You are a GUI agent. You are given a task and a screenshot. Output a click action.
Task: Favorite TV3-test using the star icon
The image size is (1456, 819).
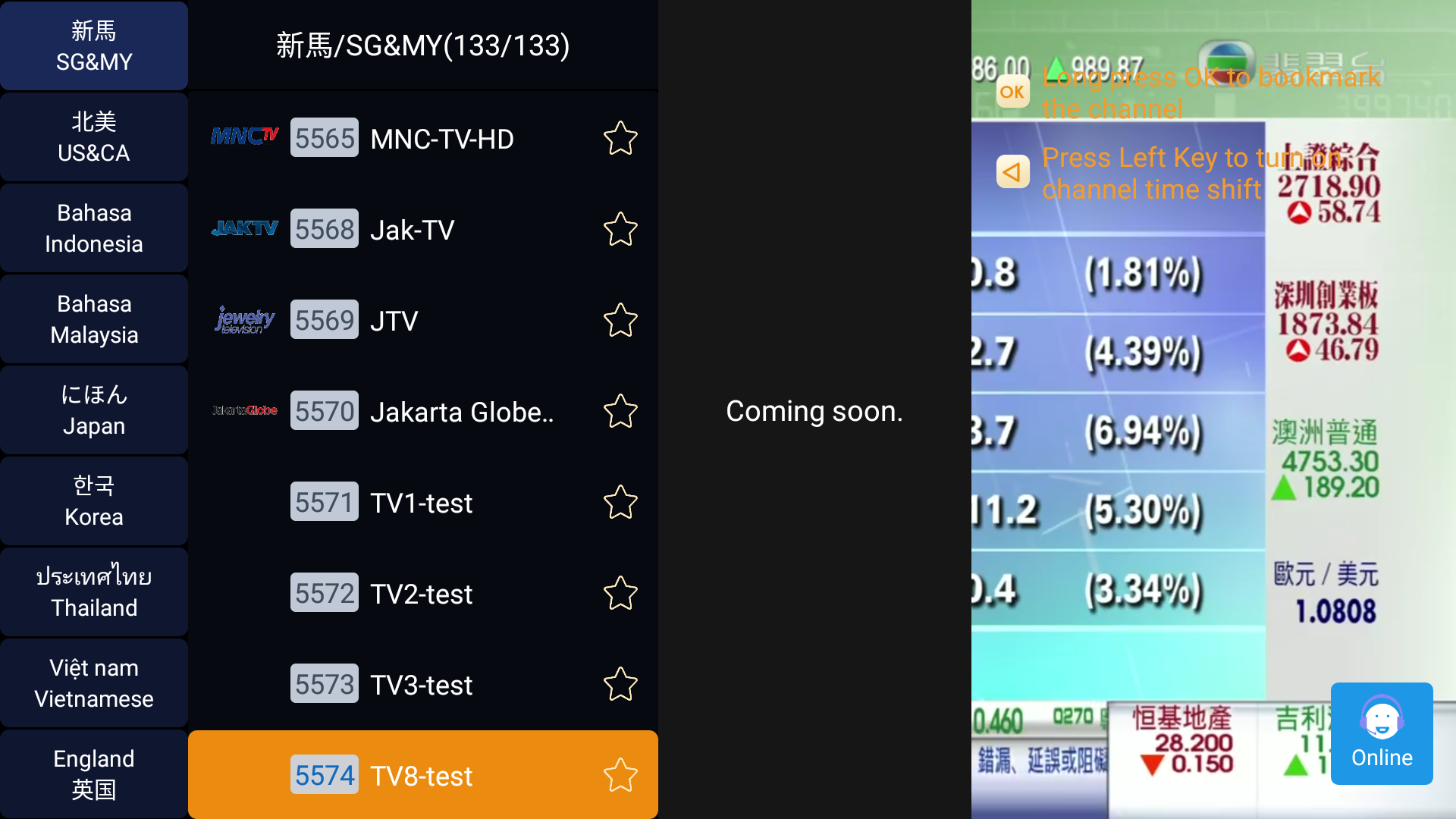tap(620, 685)
